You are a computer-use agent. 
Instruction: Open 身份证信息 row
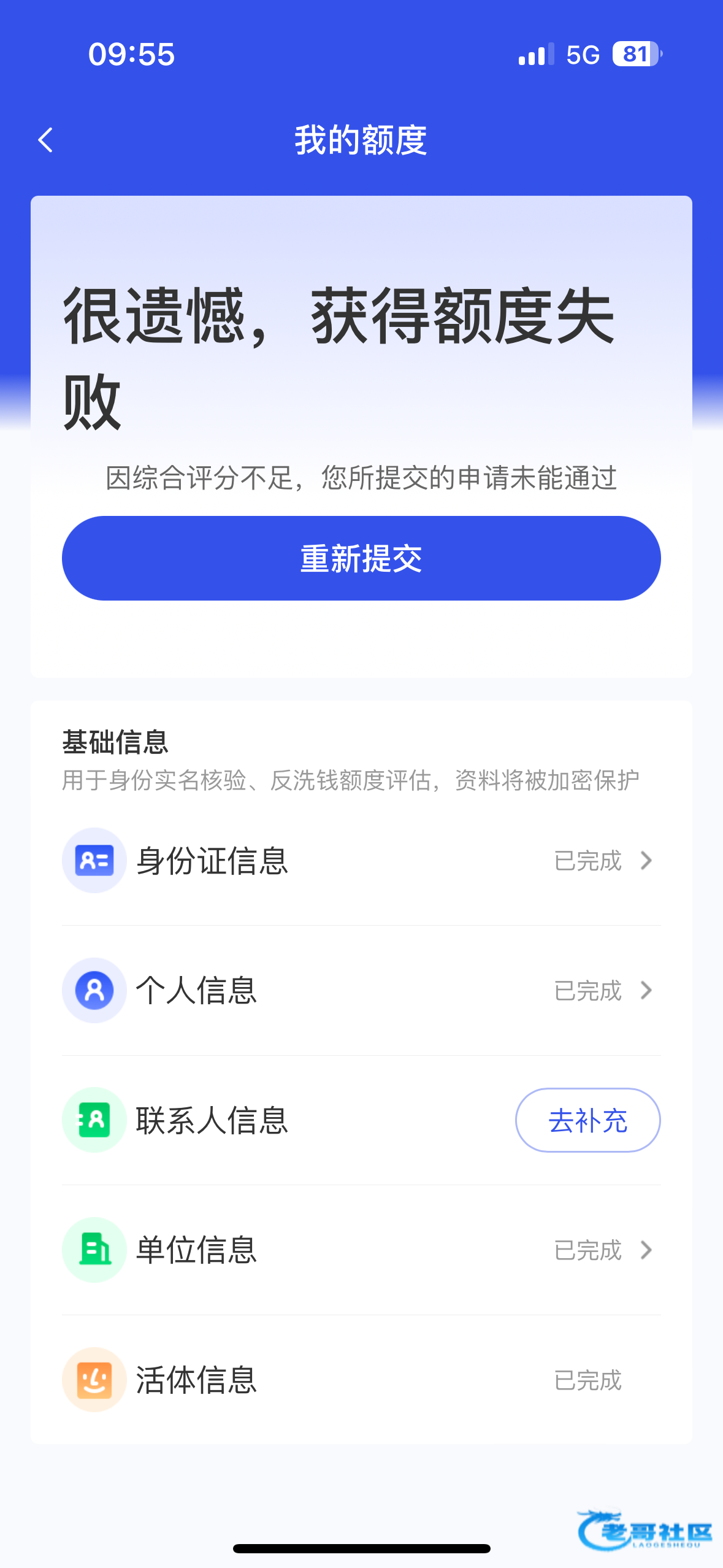click(x=361, y=861)
